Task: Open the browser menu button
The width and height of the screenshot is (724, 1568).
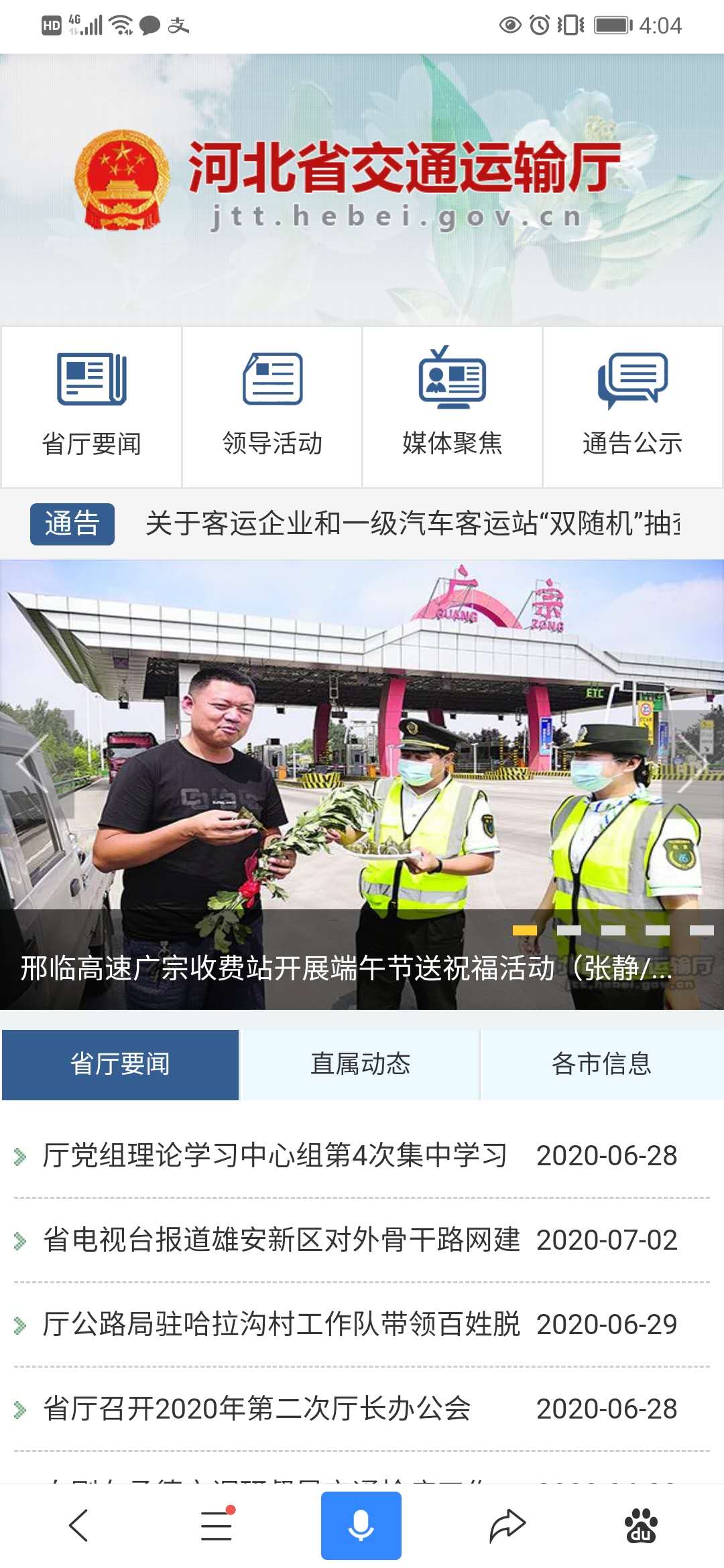Action: pos(217,1526)
